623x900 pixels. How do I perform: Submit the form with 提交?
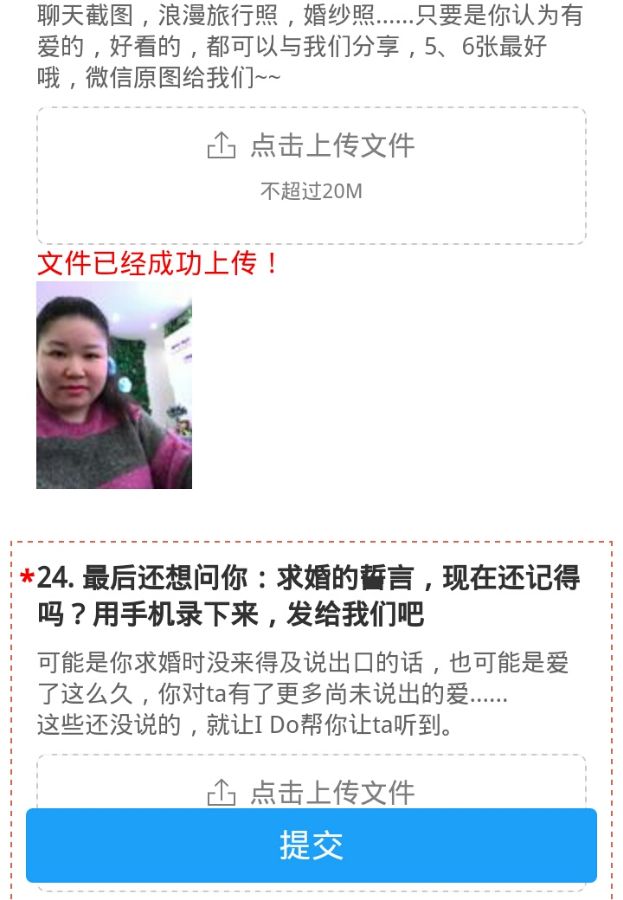[311, 846]
